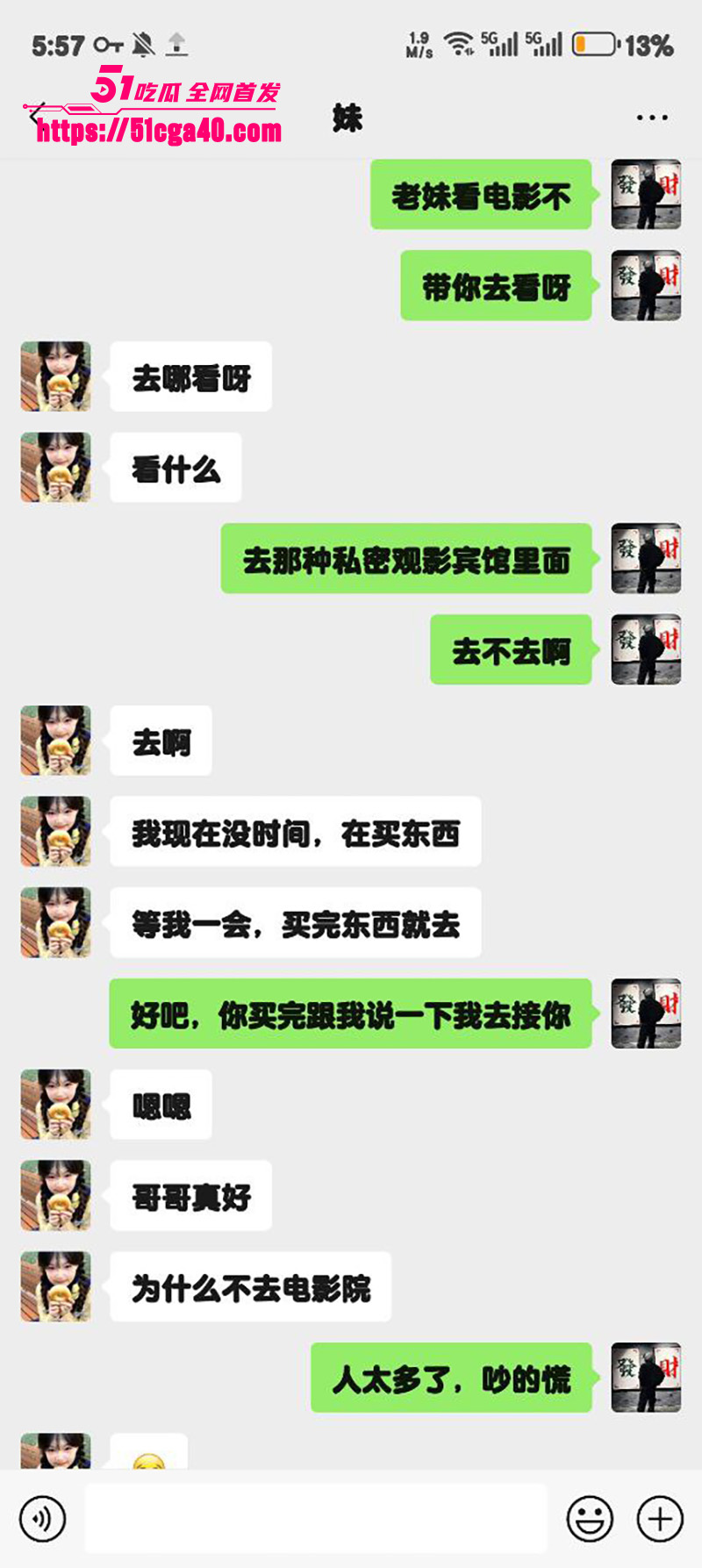Open my avatar next to 去不去啊
Viewport: 702px width, 1568px height.
(x=646, y=649)
